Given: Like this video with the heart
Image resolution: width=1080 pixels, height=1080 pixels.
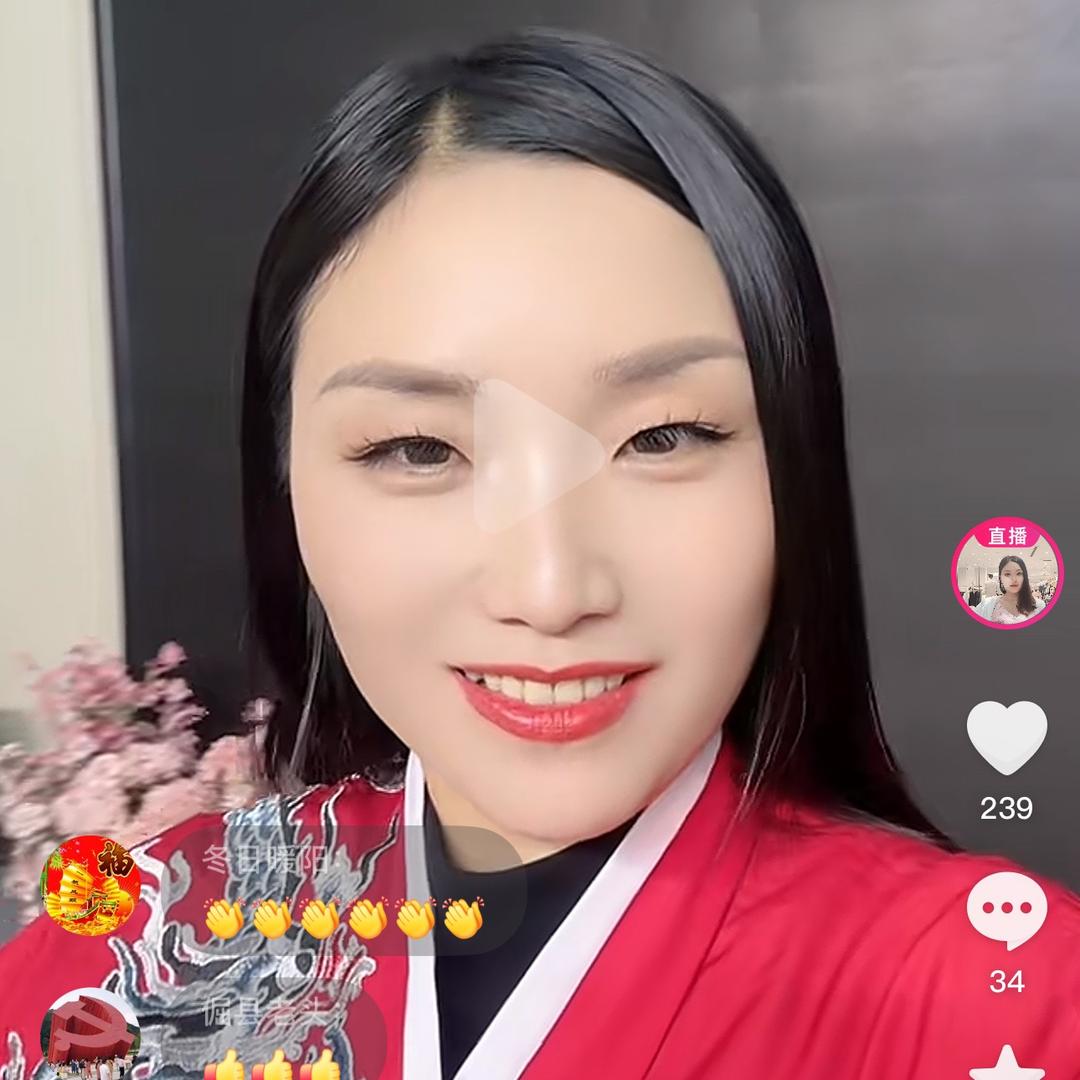Looking at the screenshot, I should 1006,737.
